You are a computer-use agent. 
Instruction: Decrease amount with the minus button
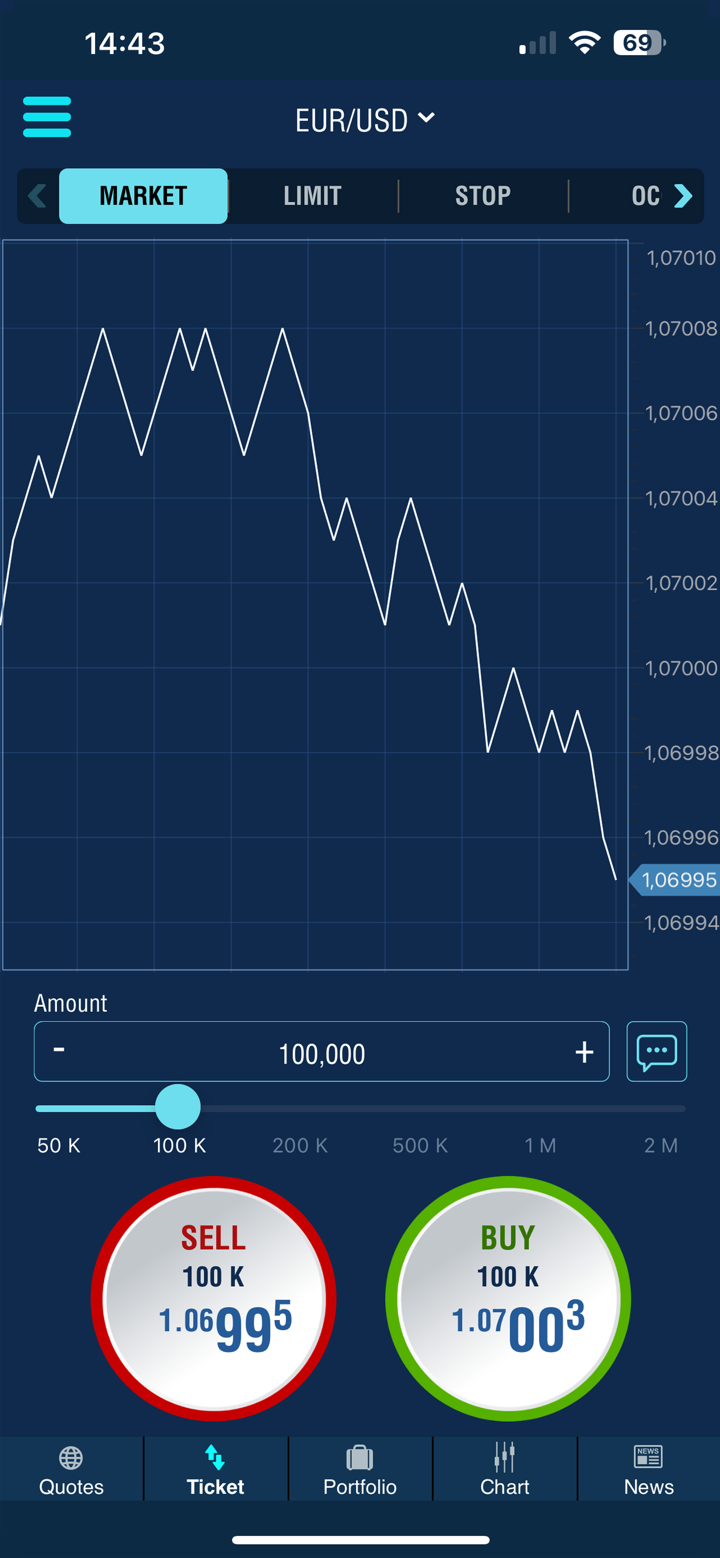coord(59,1050)
